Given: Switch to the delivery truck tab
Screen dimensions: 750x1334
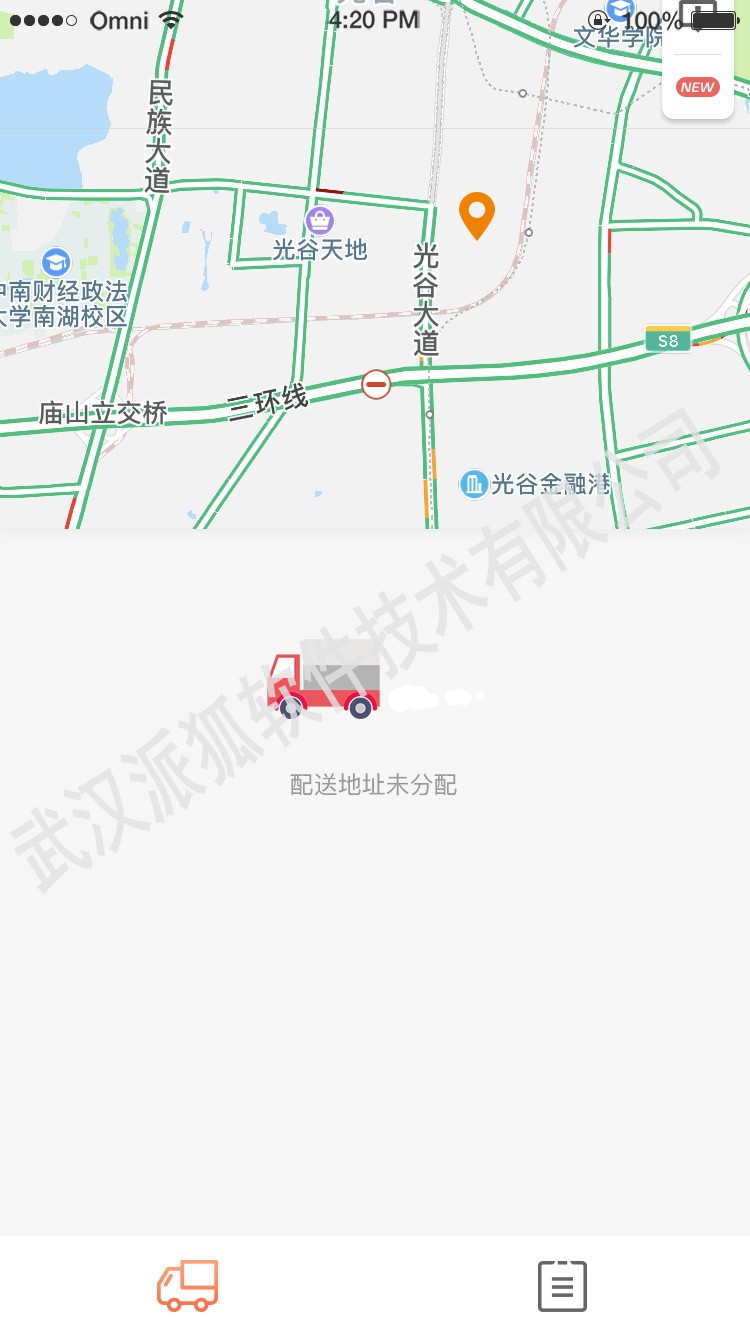Looking at the screenshot, I should click(187, 1286).
